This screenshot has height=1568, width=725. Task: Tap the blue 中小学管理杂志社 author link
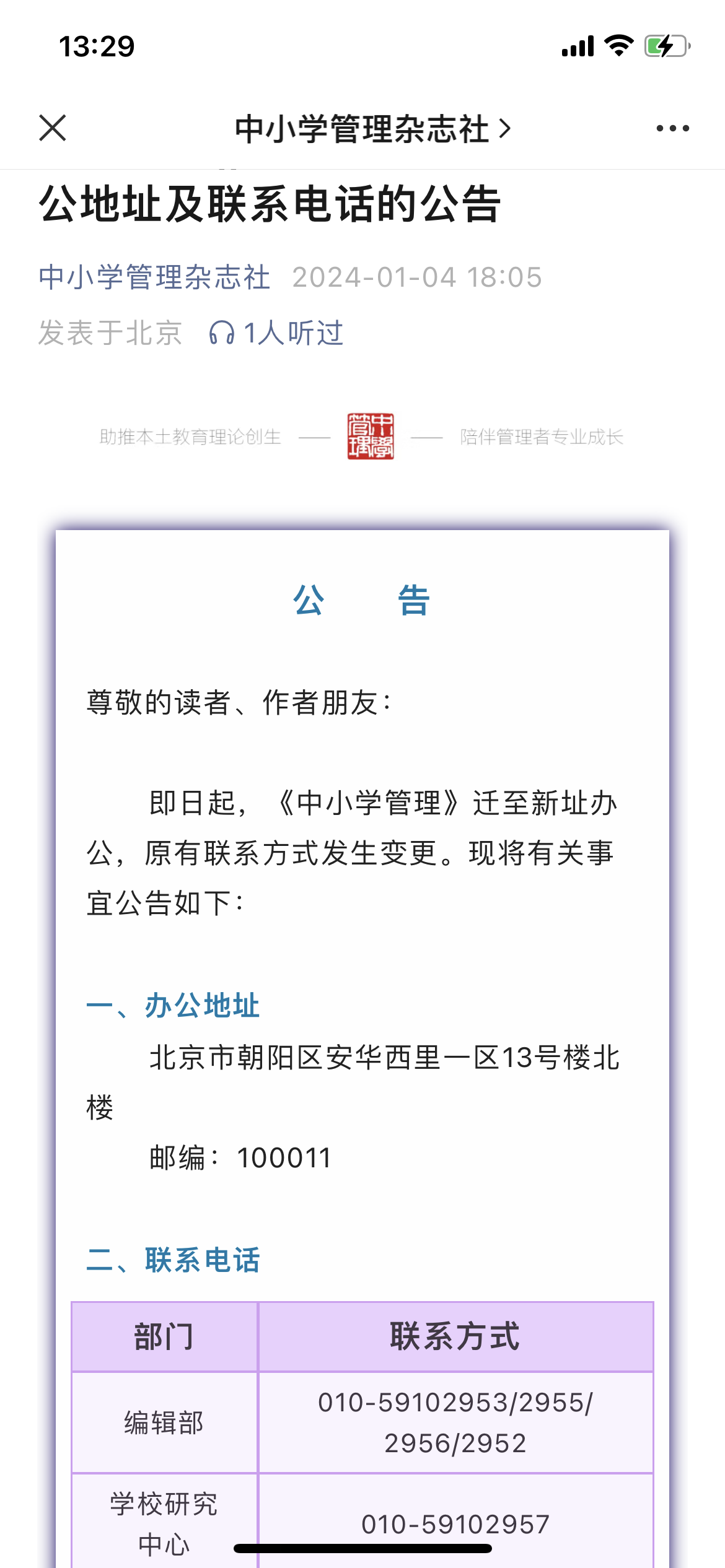point(154,277)
